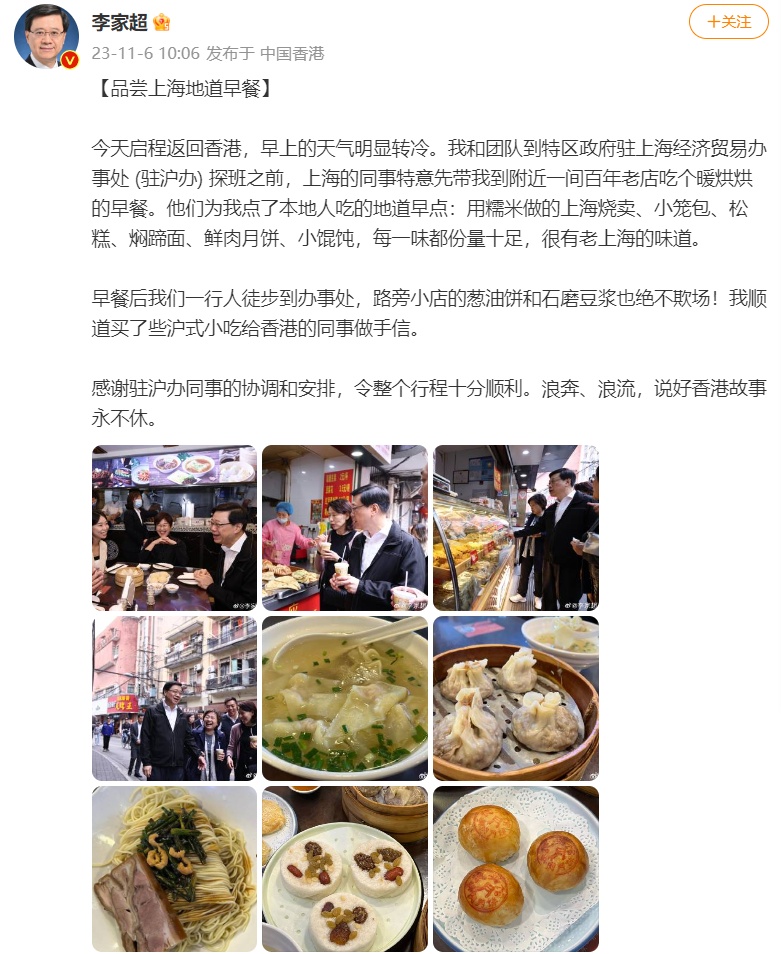Screen dimensions: 781x954
Task: View the photo of the group seated at a restaurant table
Action: 175,528
